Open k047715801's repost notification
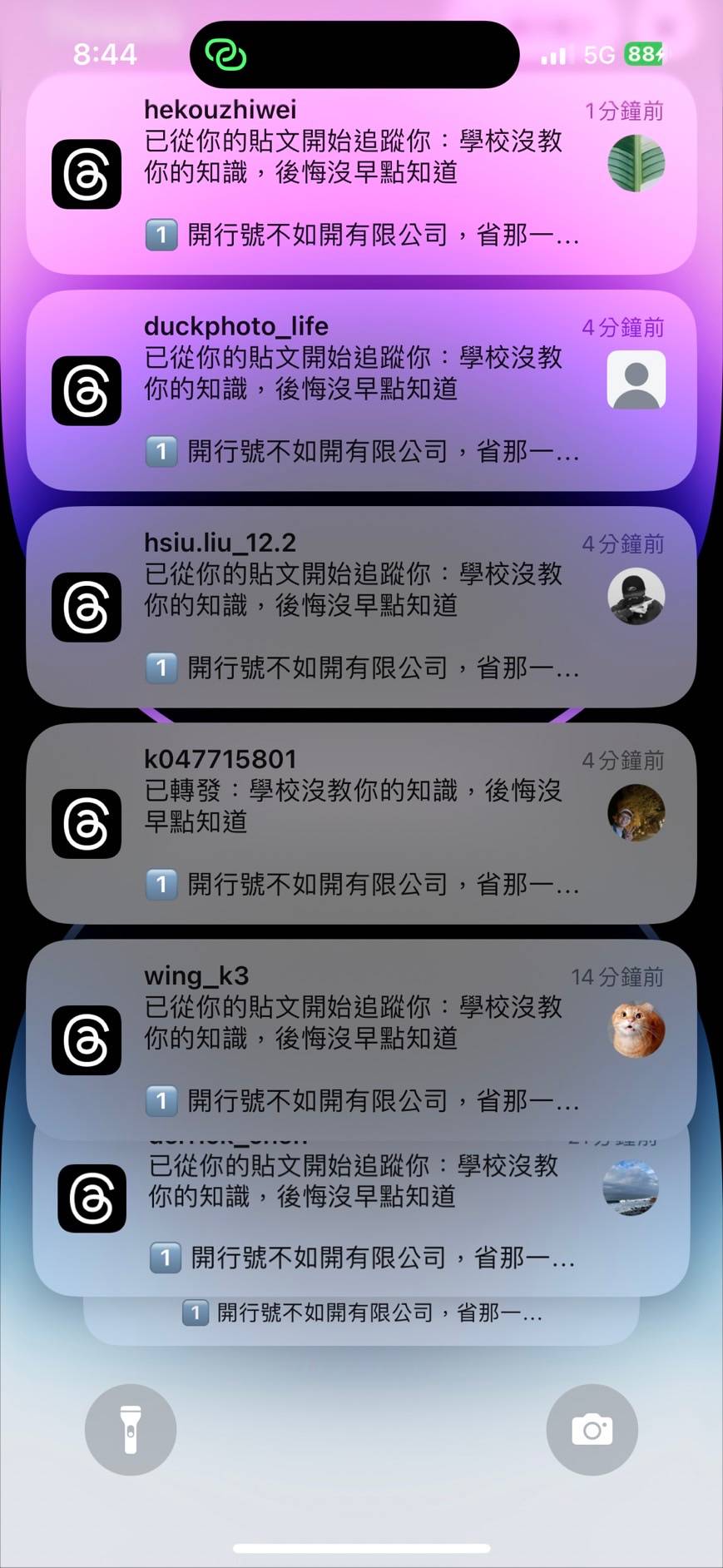 pyautogui.click(x=361, y=823)
